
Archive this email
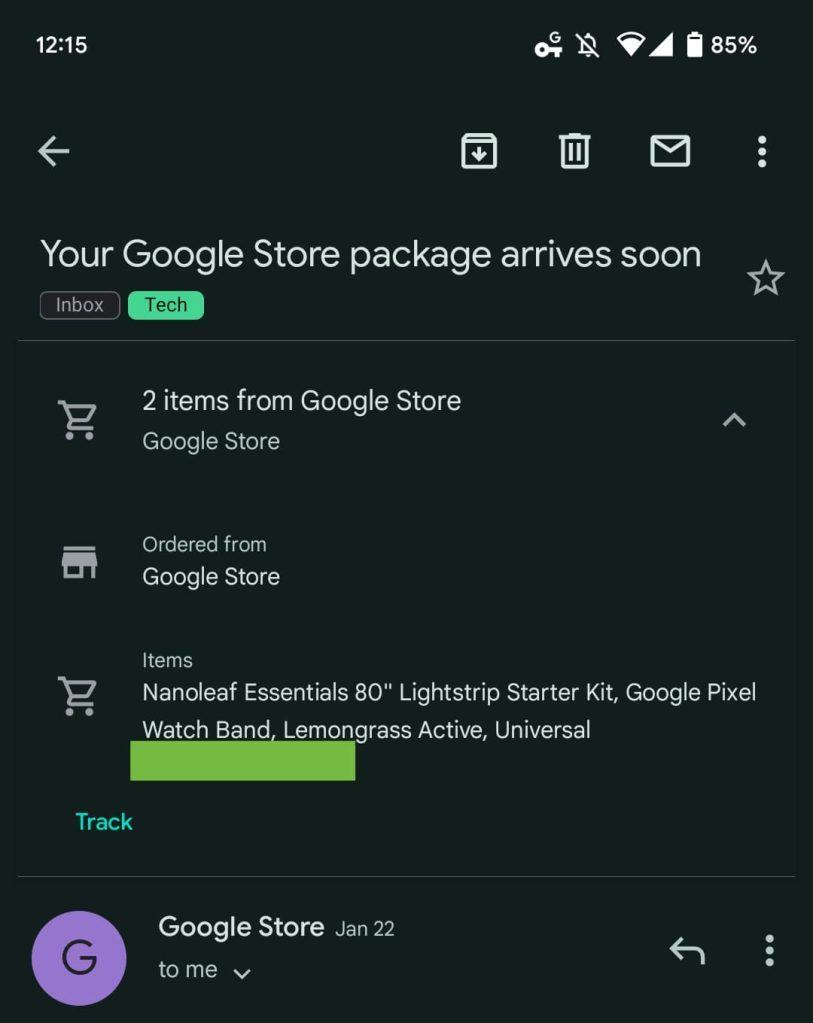click(479, 152)
